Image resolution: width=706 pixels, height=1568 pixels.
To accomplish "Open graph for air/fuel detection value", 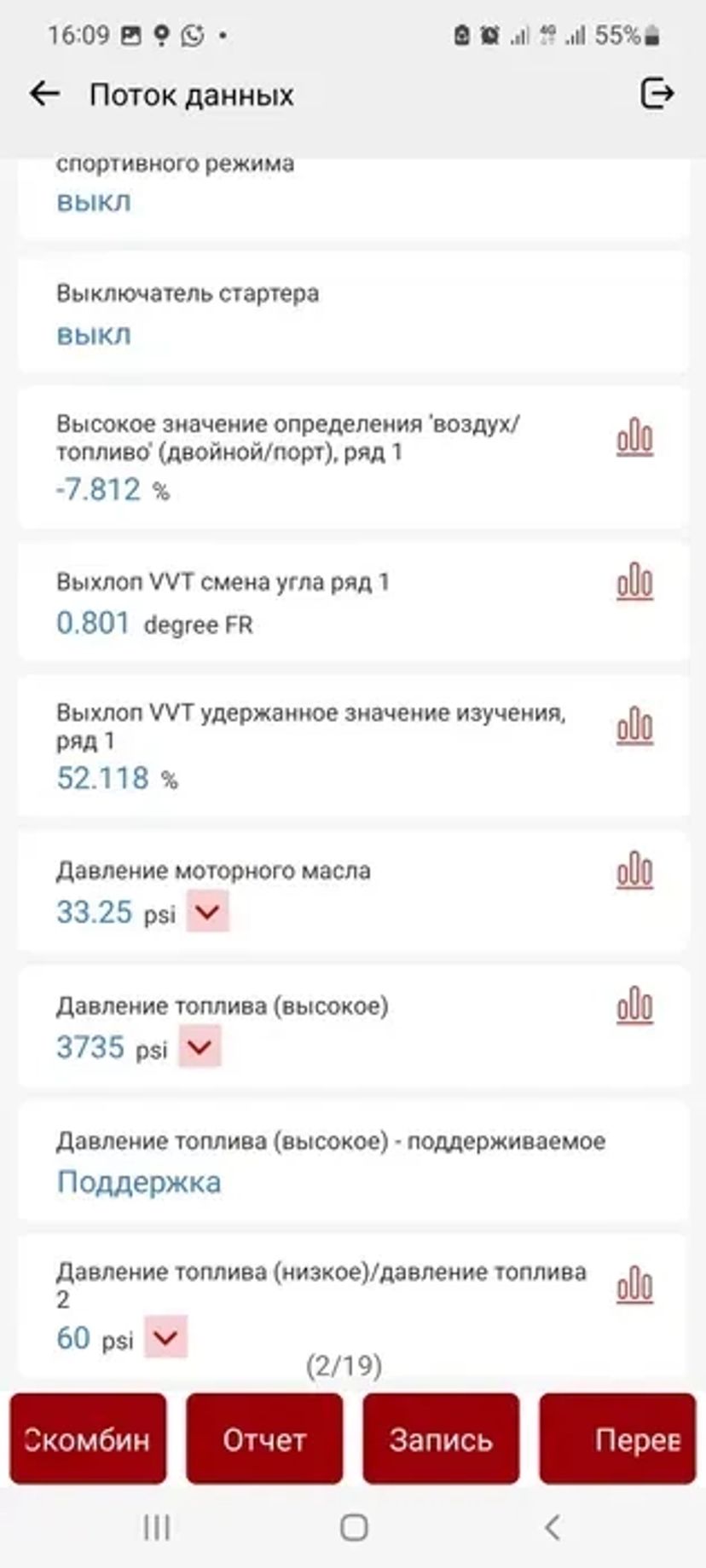I will pos(634,437).
